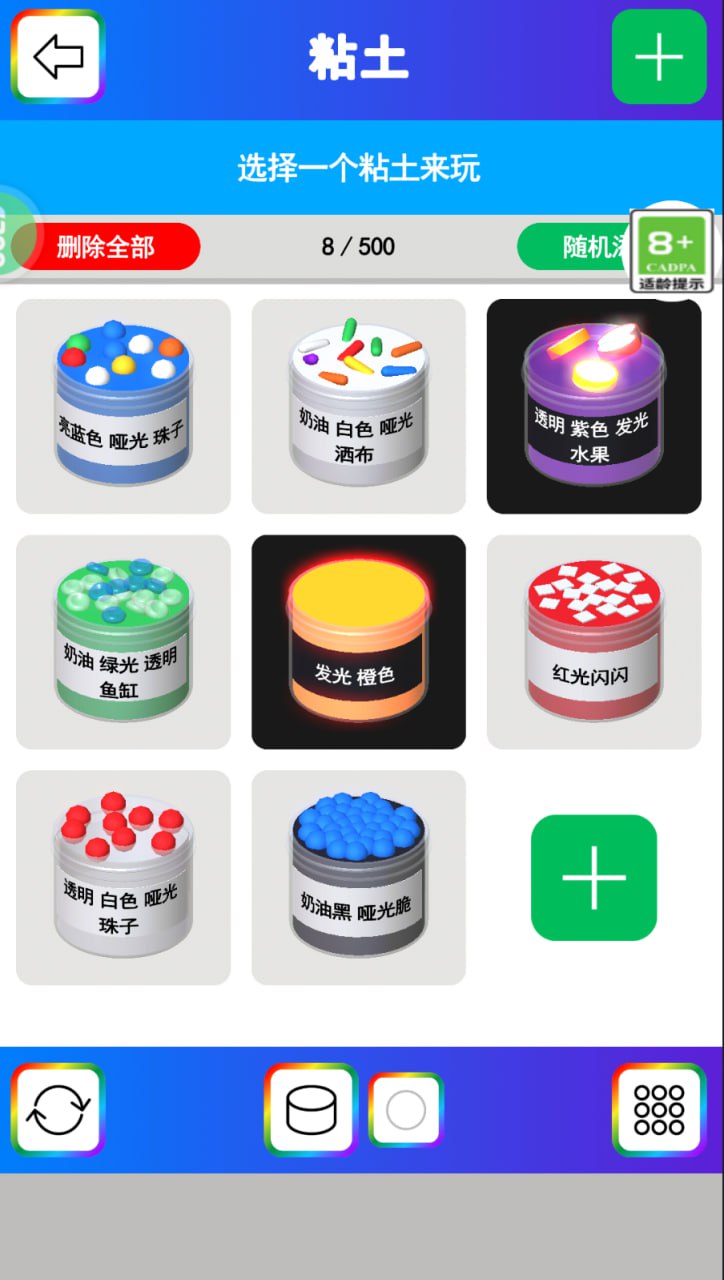The width and height of the screenshot is (724, 1280).
Task: Select the 奶油 白色 哑光 洒布 jar
Action: pyautogui.click(x=358, y=406)
